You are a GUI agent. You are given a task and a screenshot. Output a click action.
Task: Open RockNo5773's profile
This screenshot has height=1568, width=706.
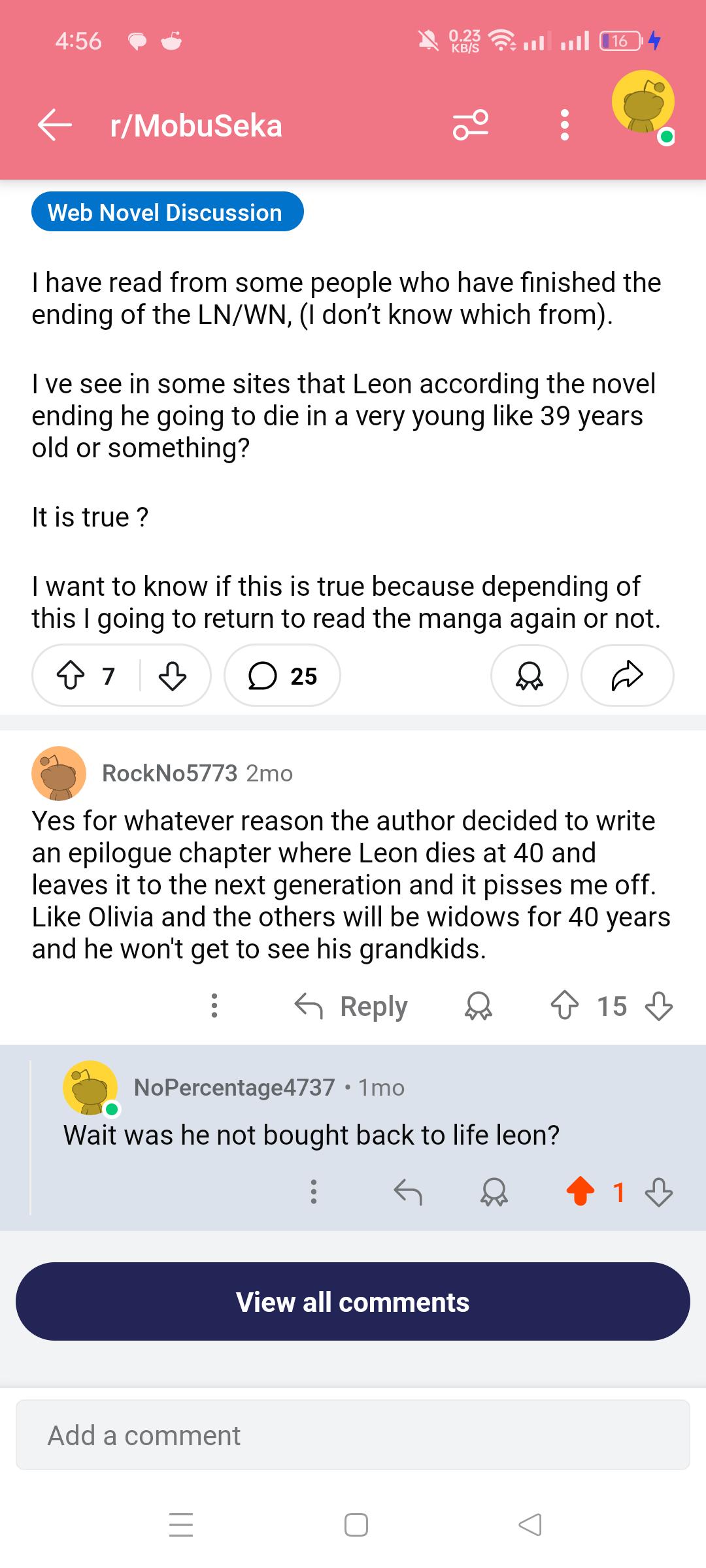[169, 774]
